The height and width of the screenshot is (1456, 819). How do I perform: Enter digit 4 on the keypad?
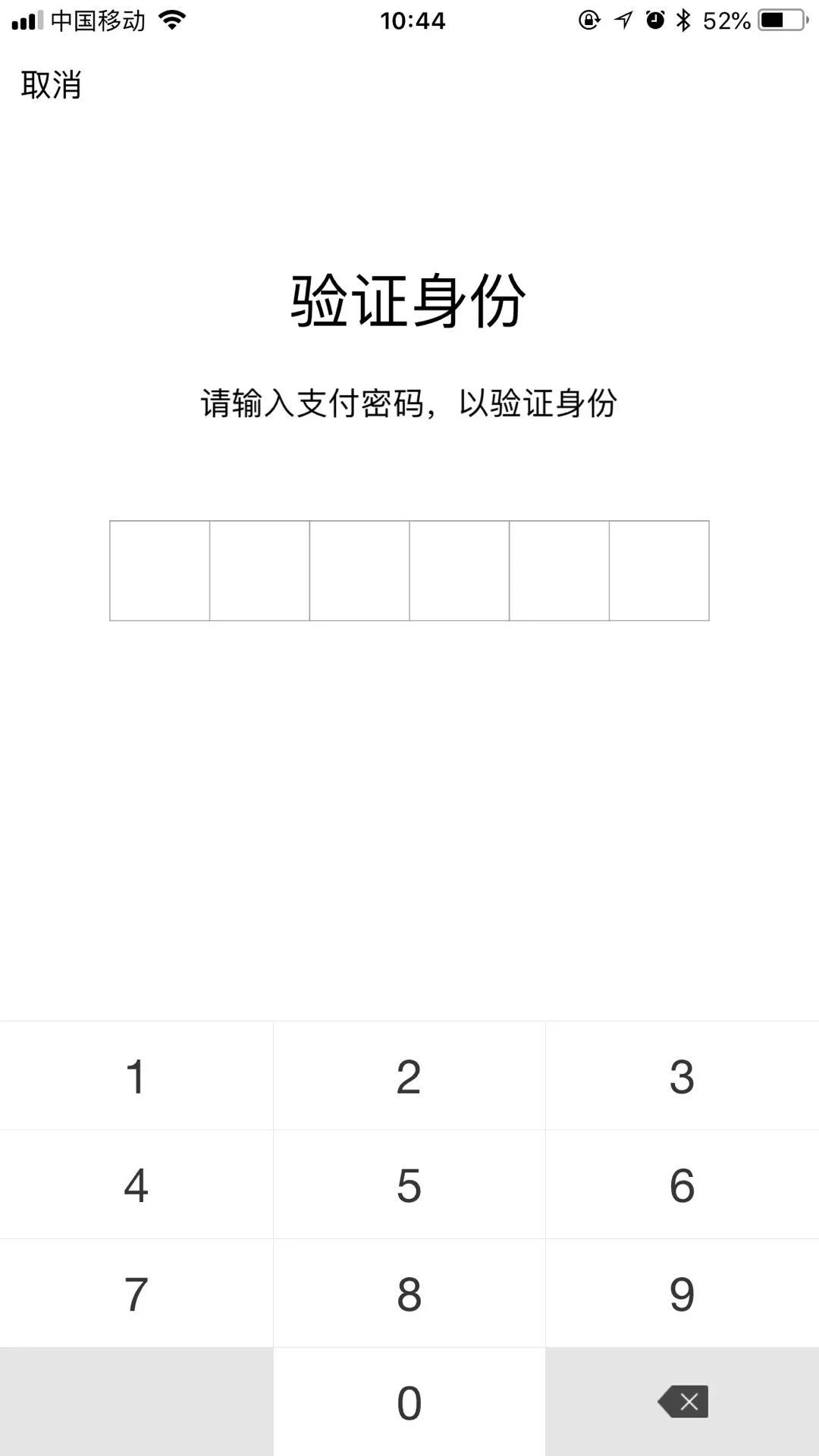[x=136, y=1185]
